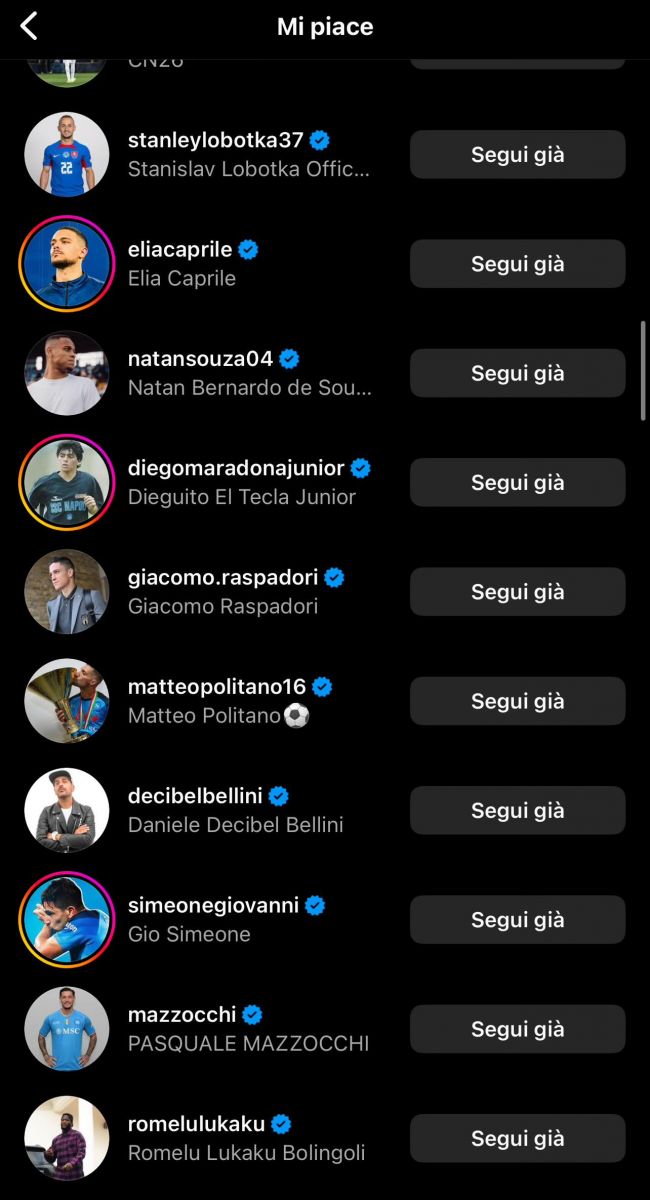650x1200 pixels.
Task: Open eliacaprile's profile row
Action: (x=325, y=264)
